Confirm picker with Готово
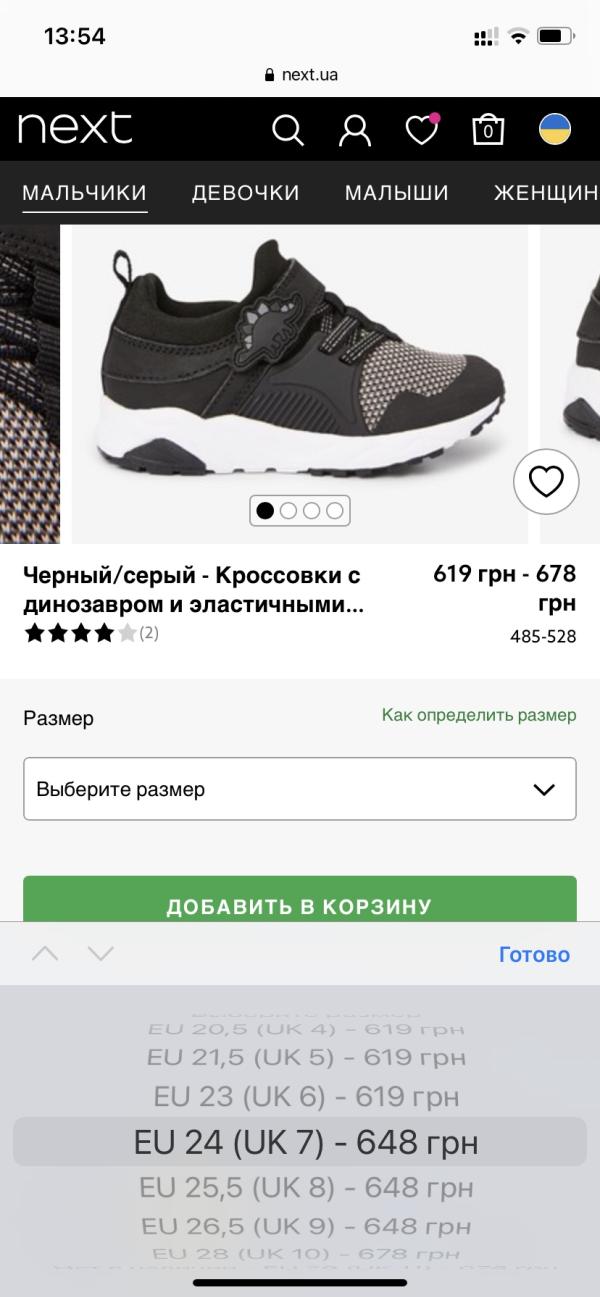 point(534,954)
